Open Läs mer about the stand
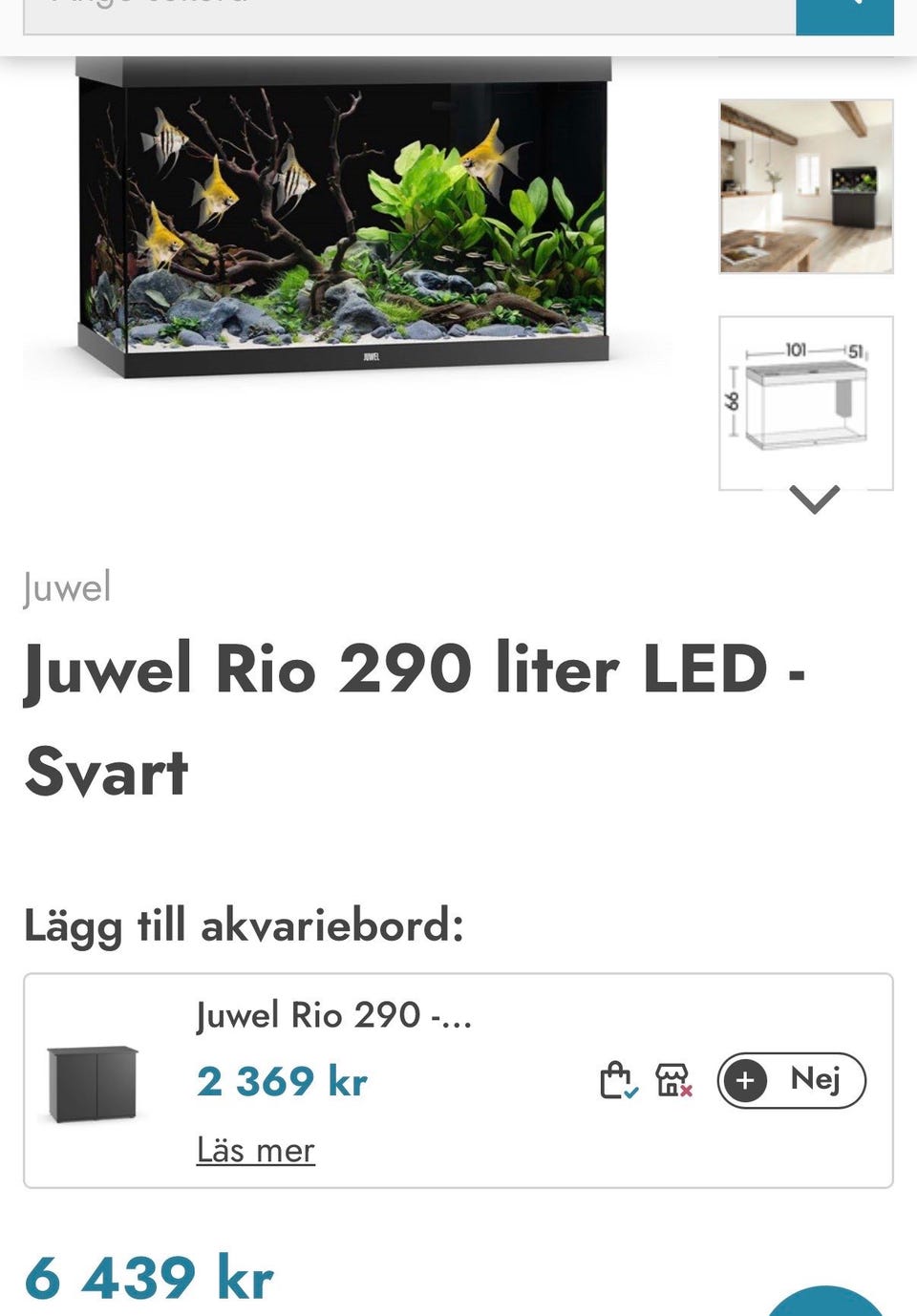Image resolution: width=917 pixels, height=1316 pixels. [x=256, y=1151]
